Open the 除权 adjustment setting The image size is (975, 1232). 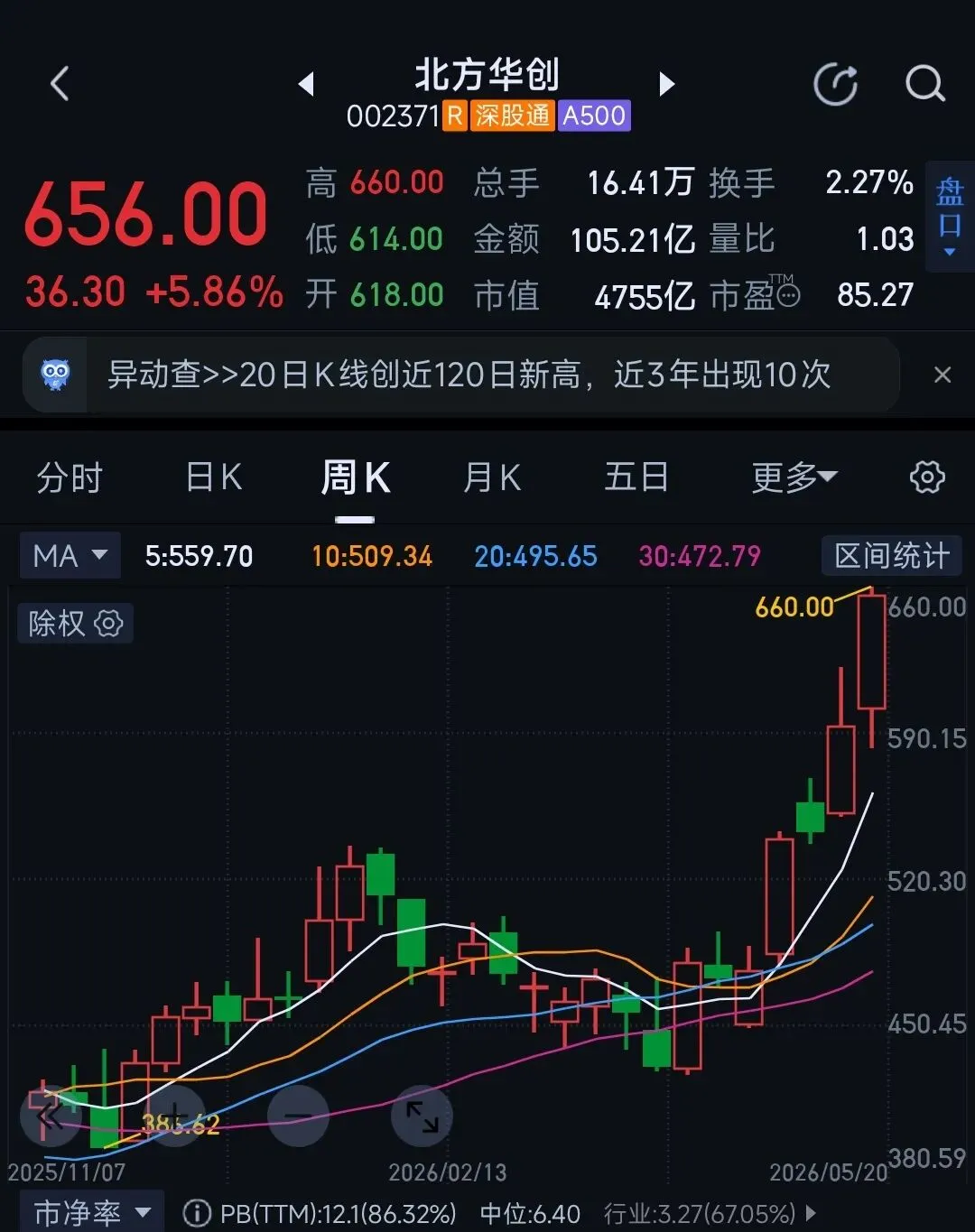coord(75,623)
